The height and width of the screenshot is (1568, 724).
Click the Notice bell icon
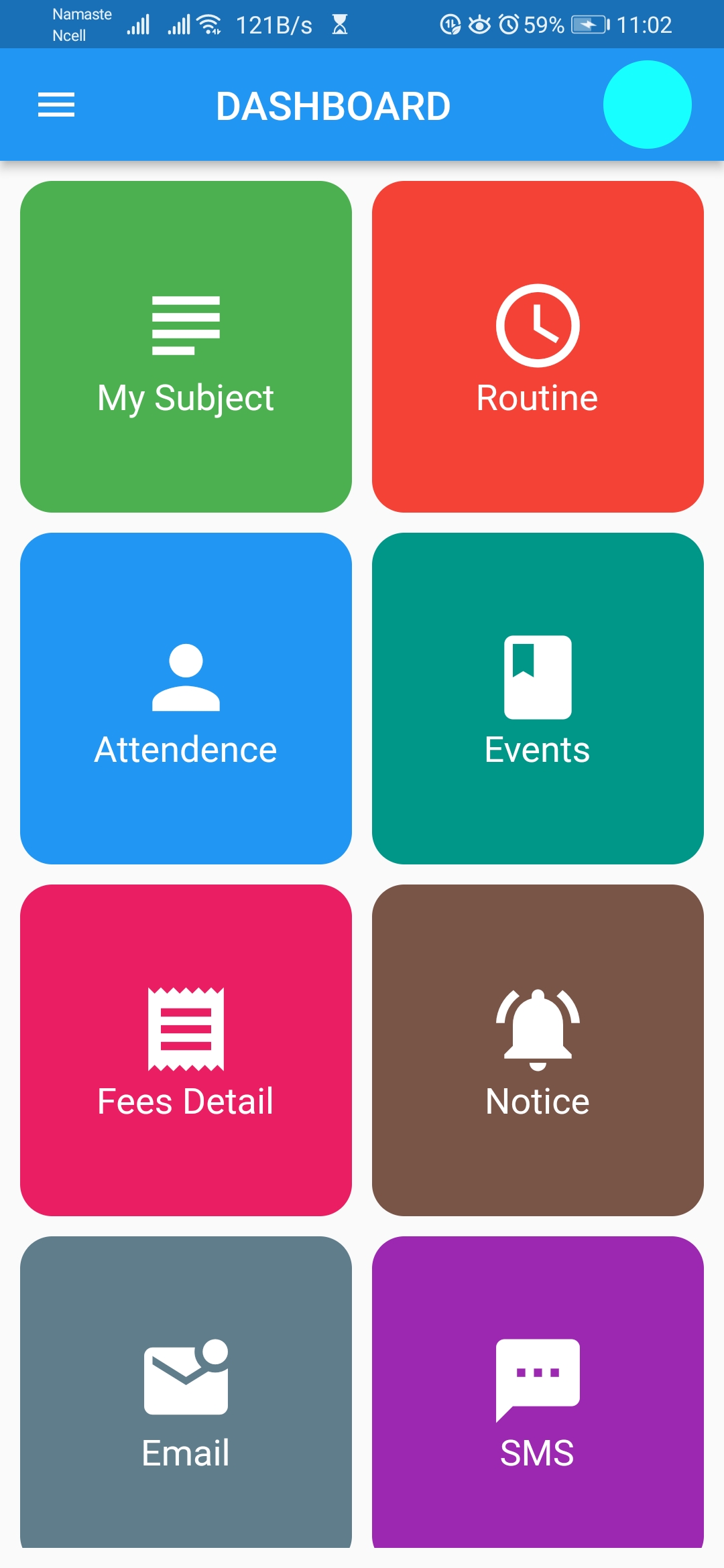tap(536, 1029)
